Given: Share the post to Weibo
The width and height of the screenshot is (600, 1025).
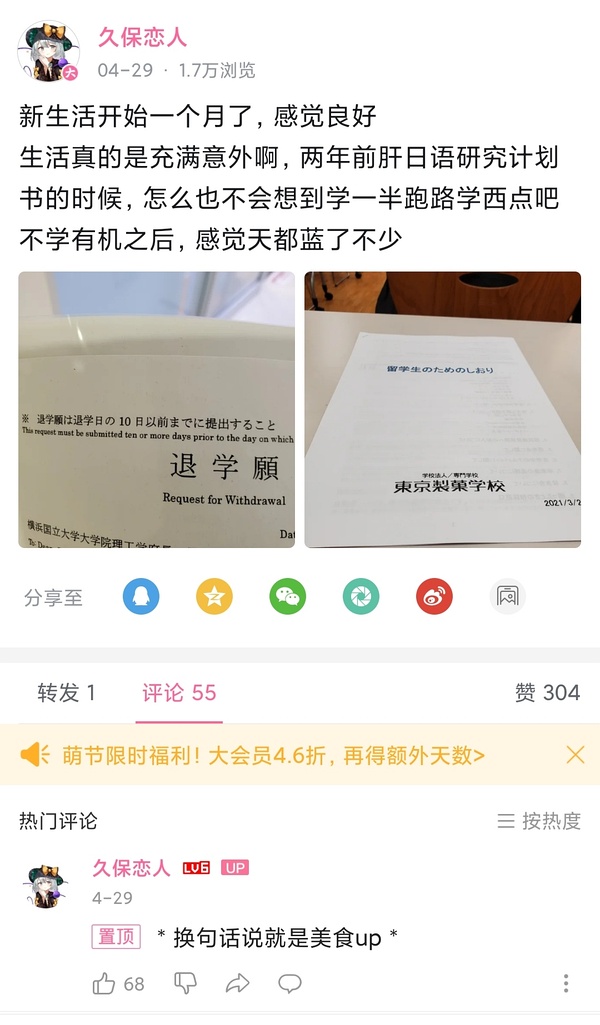Looking at the screenshot, I should (x=434, y=597).
